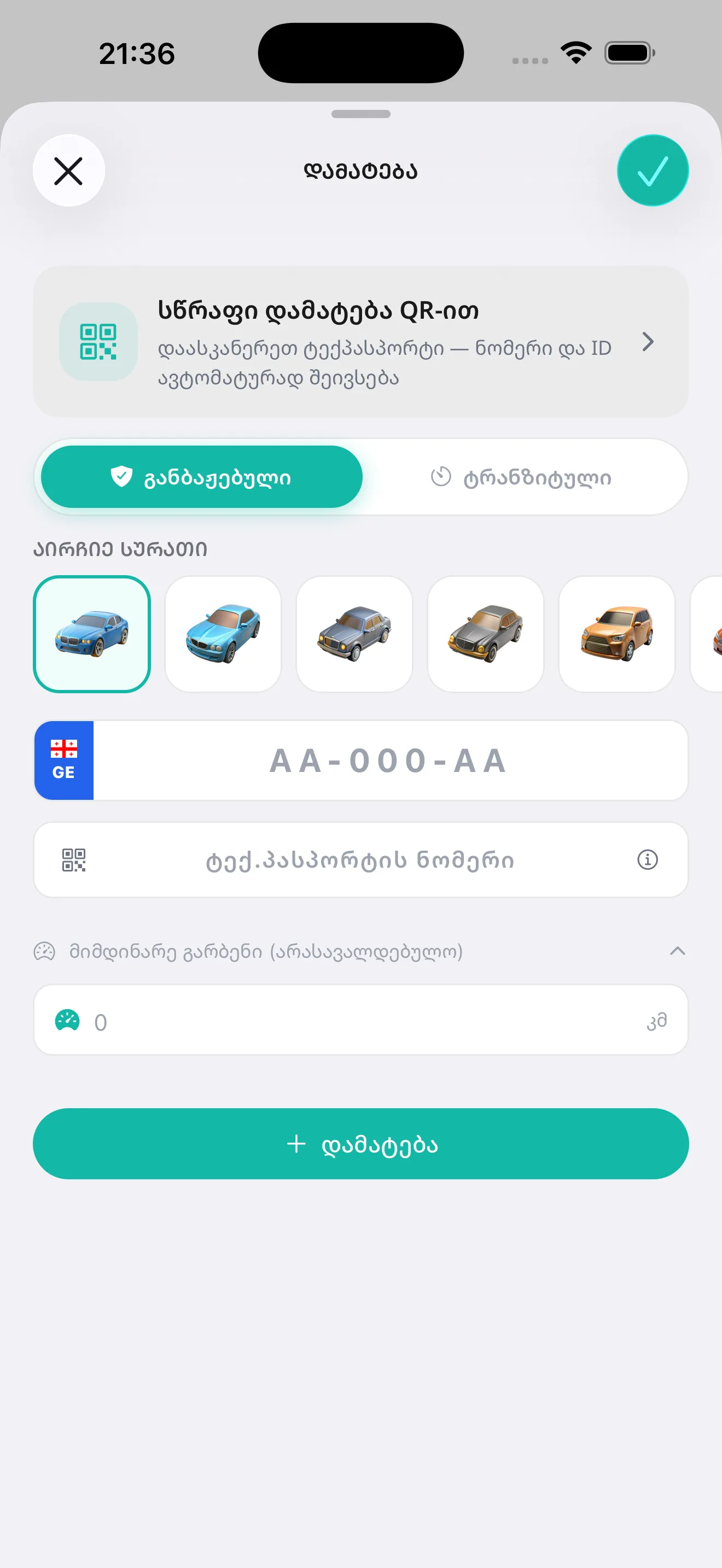Confirm with the green checkmark button
Viewport: 722px width, 1568px height.
pyautogui.click(x=653, y=171)
